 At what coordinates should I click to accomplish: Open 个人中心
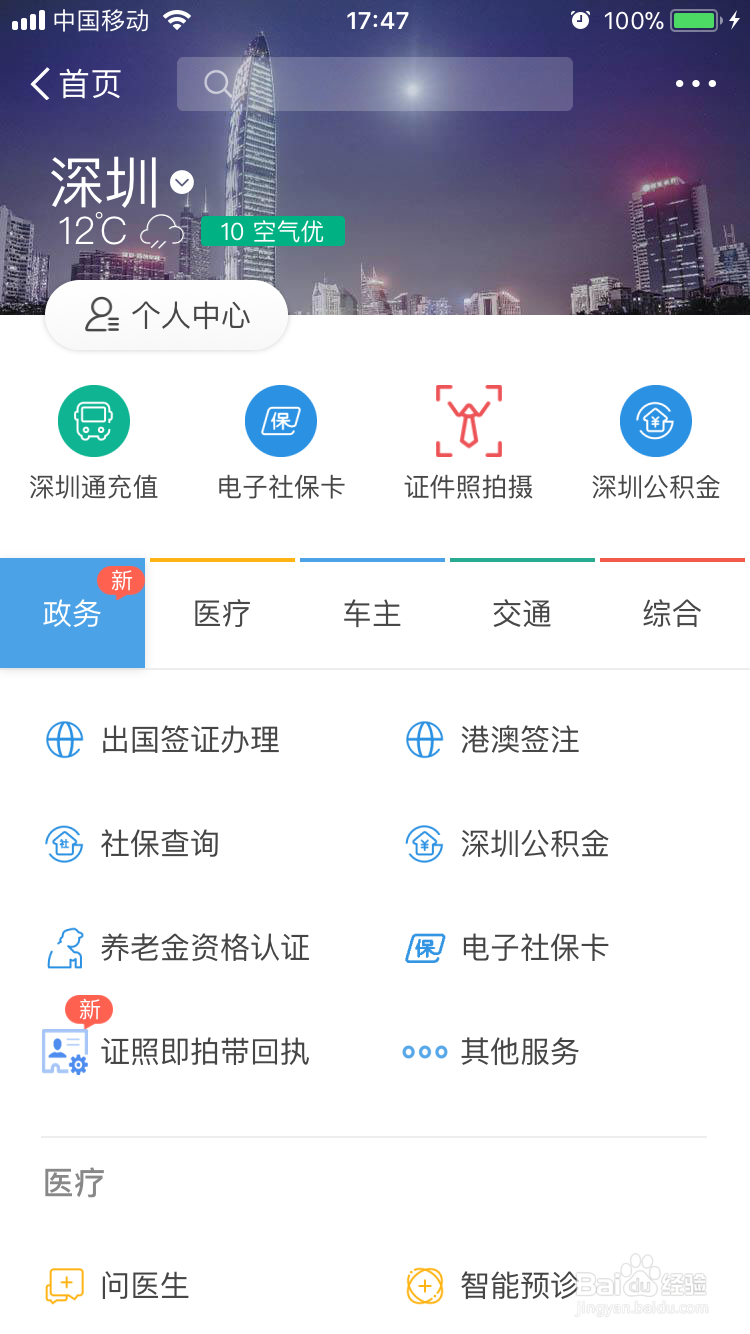point(166,315)
